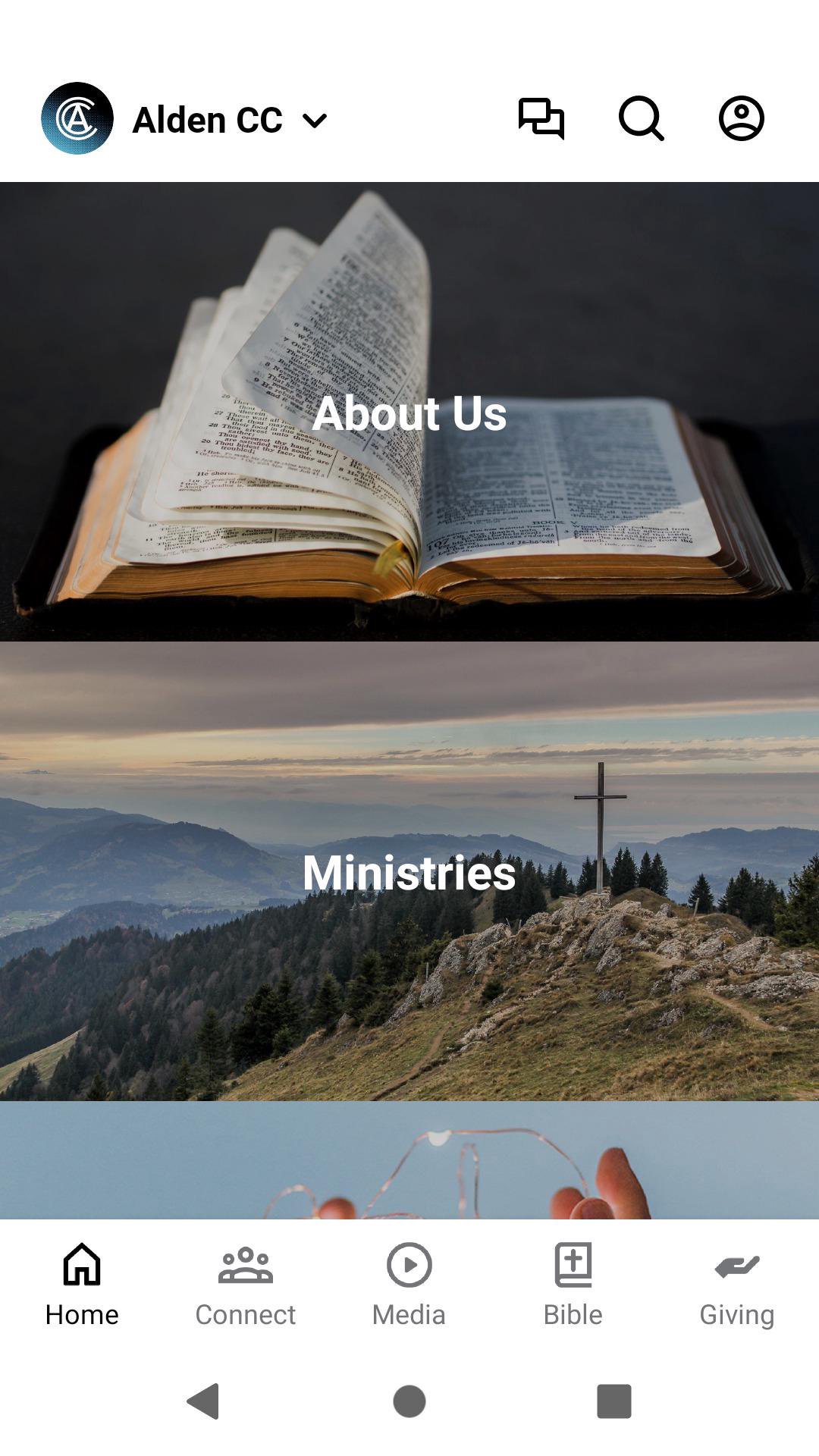Open the Ministries tile

click(409, 872)
